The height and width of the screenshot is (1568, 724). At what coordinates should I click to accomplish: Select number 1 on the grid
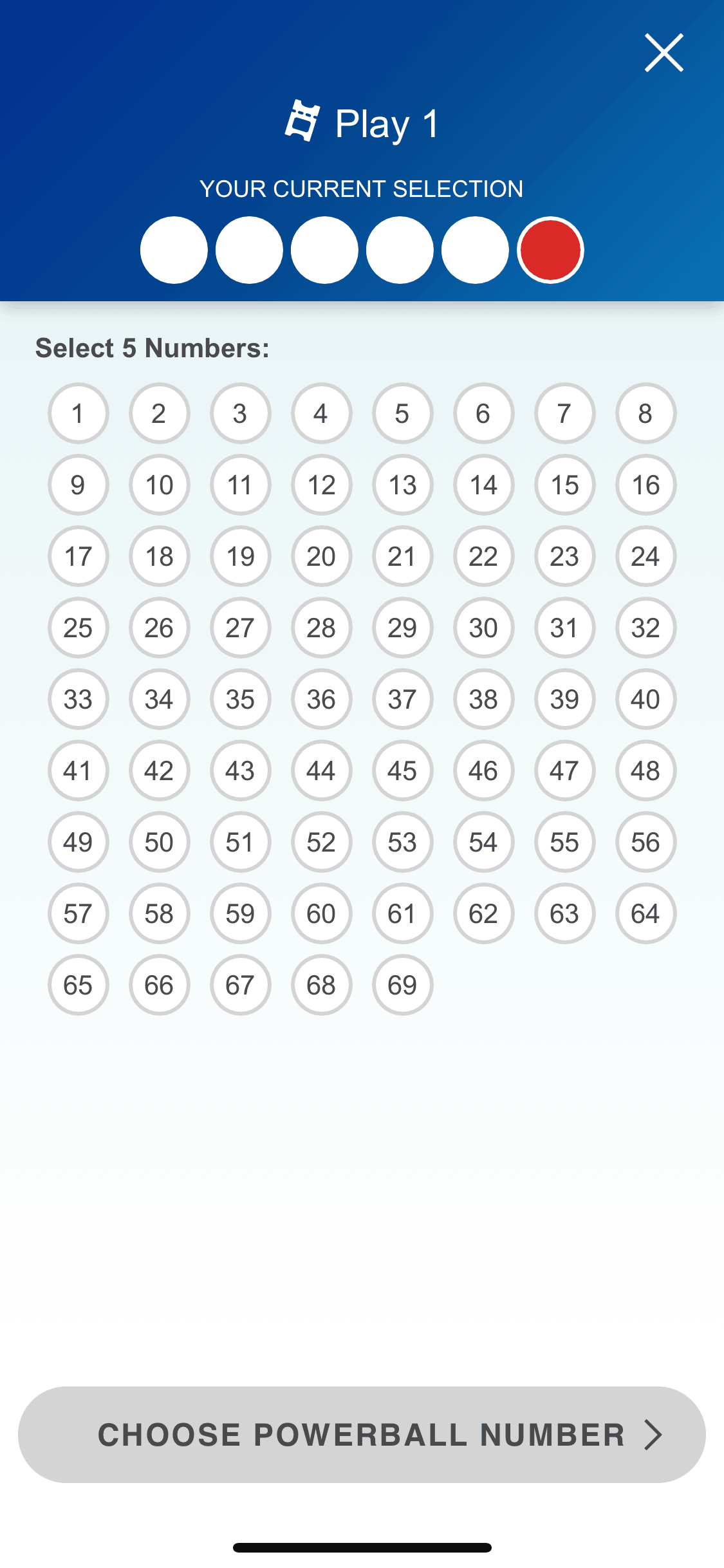click(78, 414)
